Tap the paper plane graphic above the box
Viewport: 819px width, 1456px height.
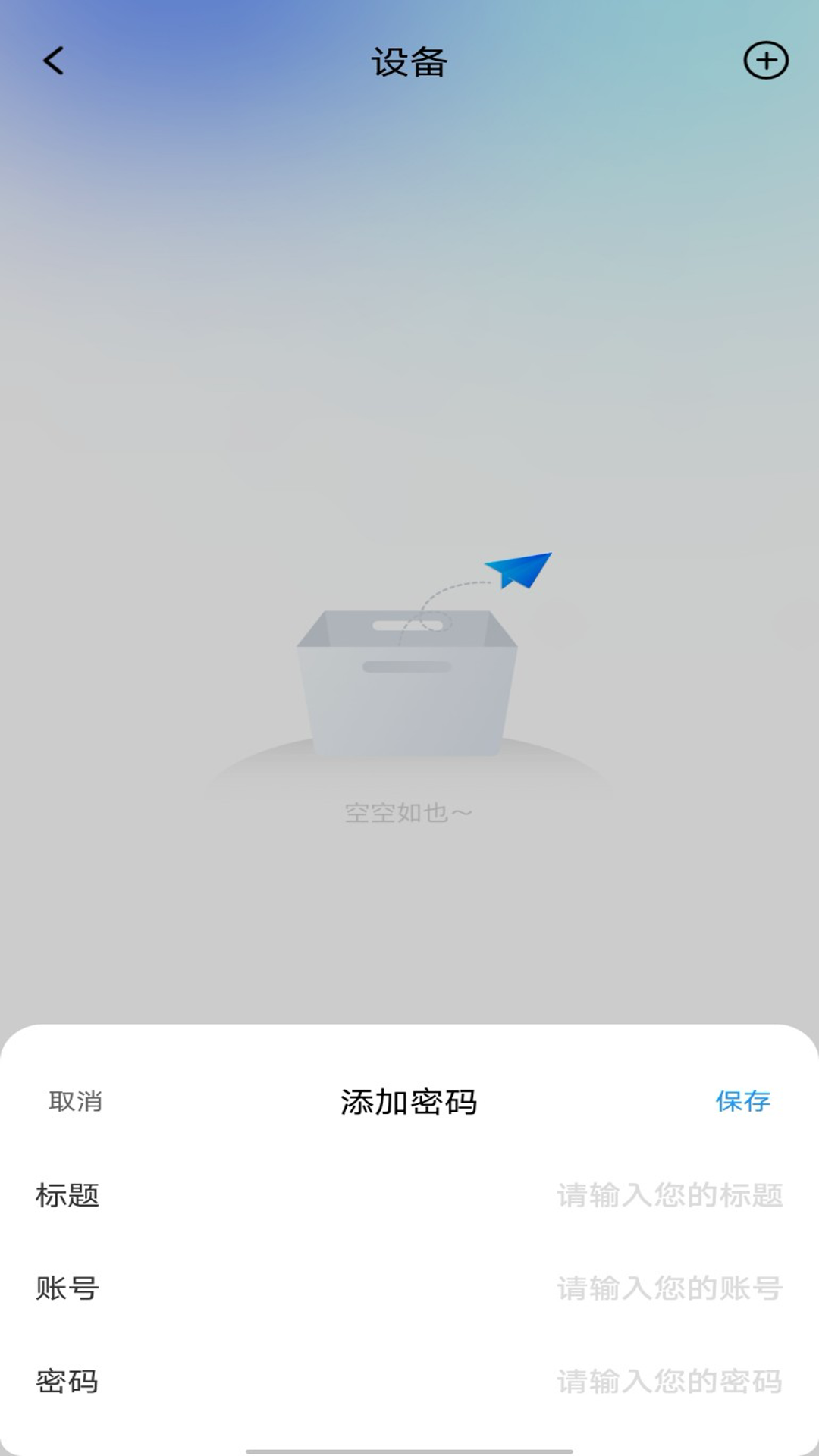[516, 570]
